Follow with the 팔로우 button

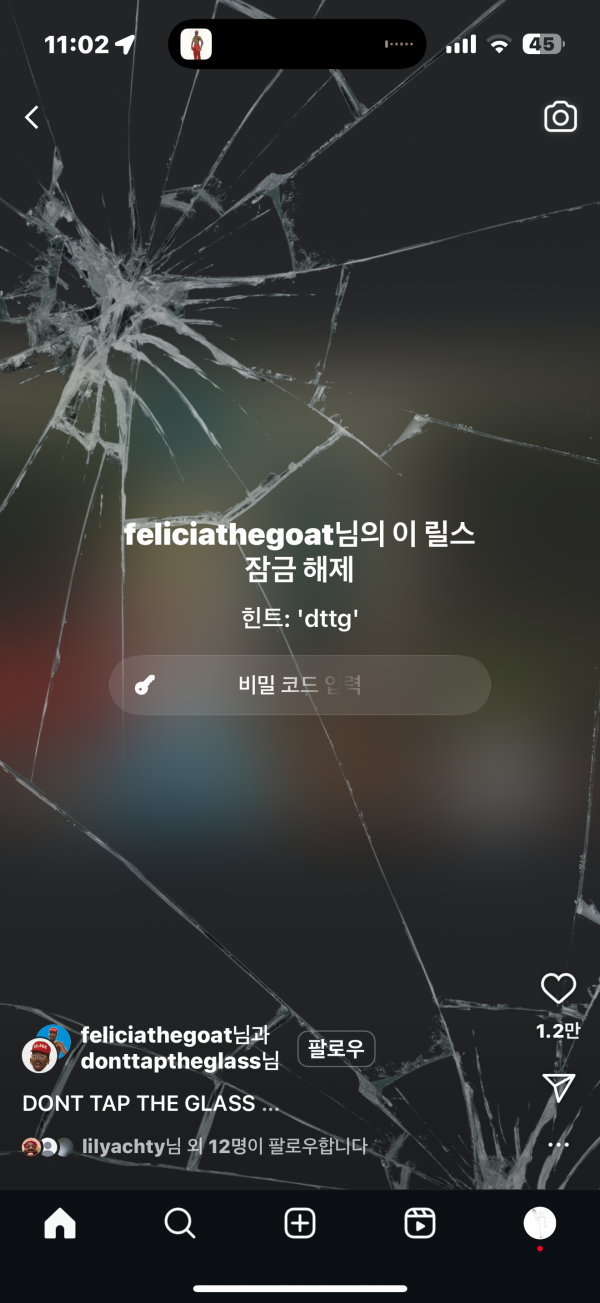click(336, 1048)
